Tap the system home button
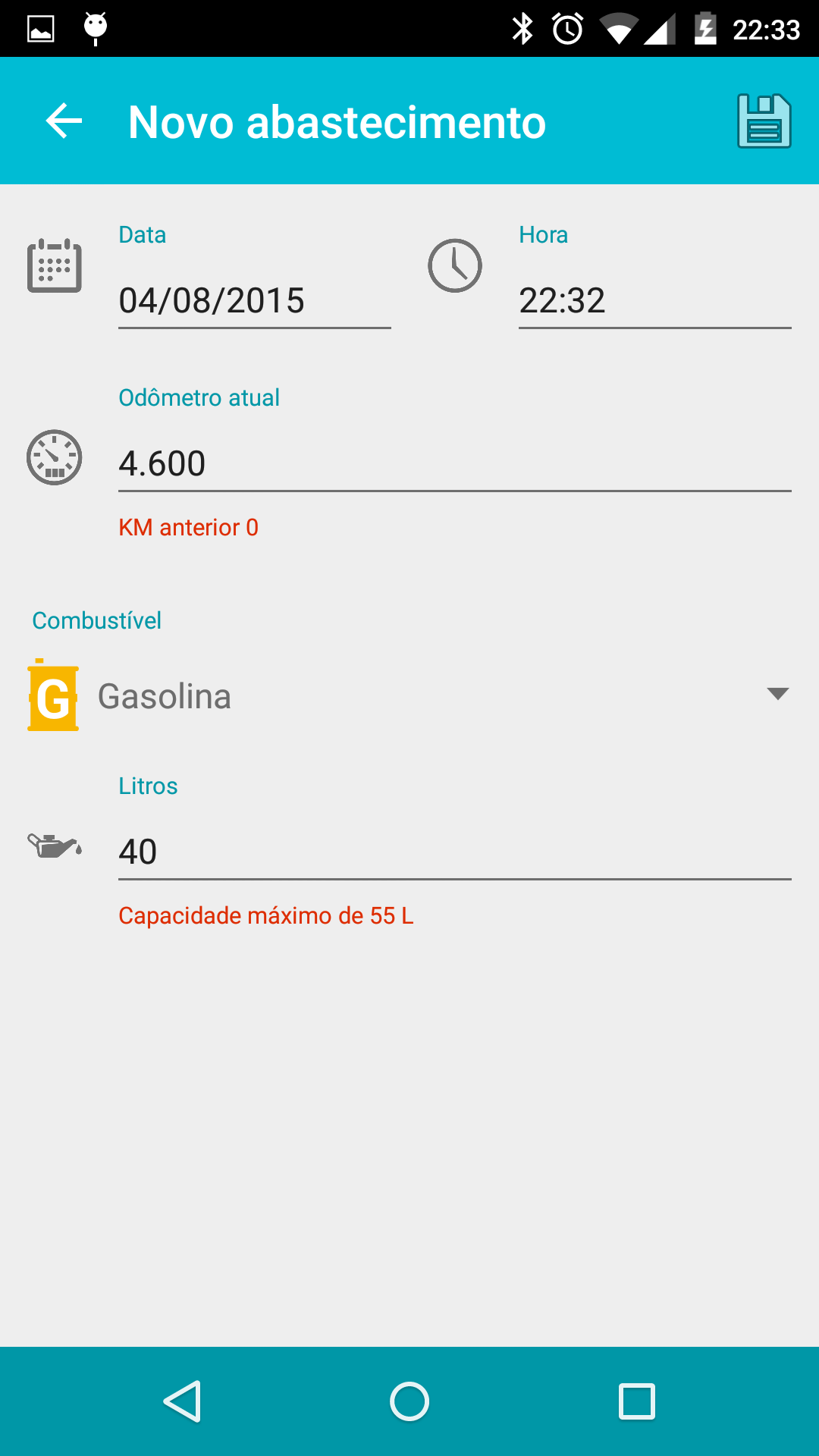 (x=409, y=1401)
